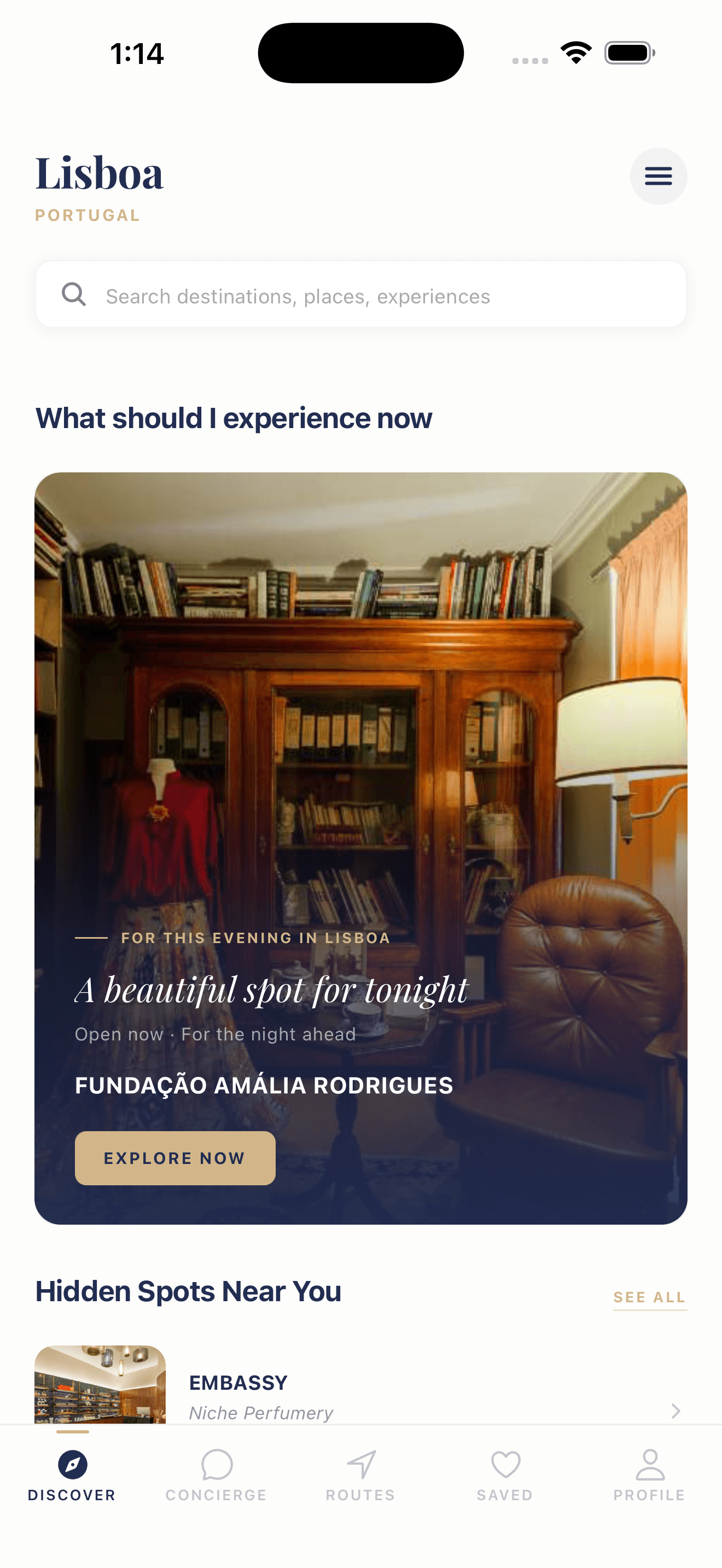722x1568 pixels.
Task: Go to the Routes tab
Action: (x=360, y=1475)
